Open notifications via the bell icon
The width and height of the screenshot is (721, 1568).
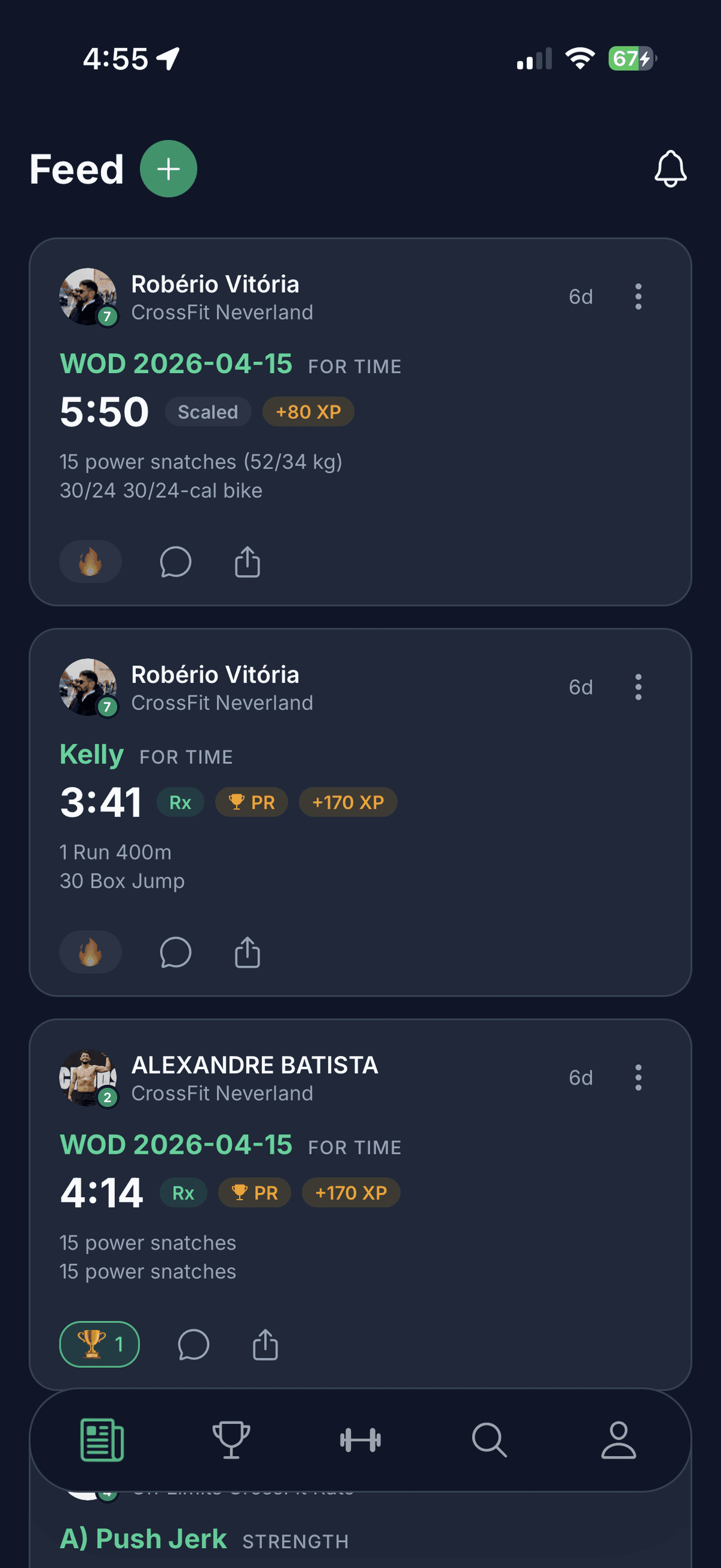[x=671, y=169]
